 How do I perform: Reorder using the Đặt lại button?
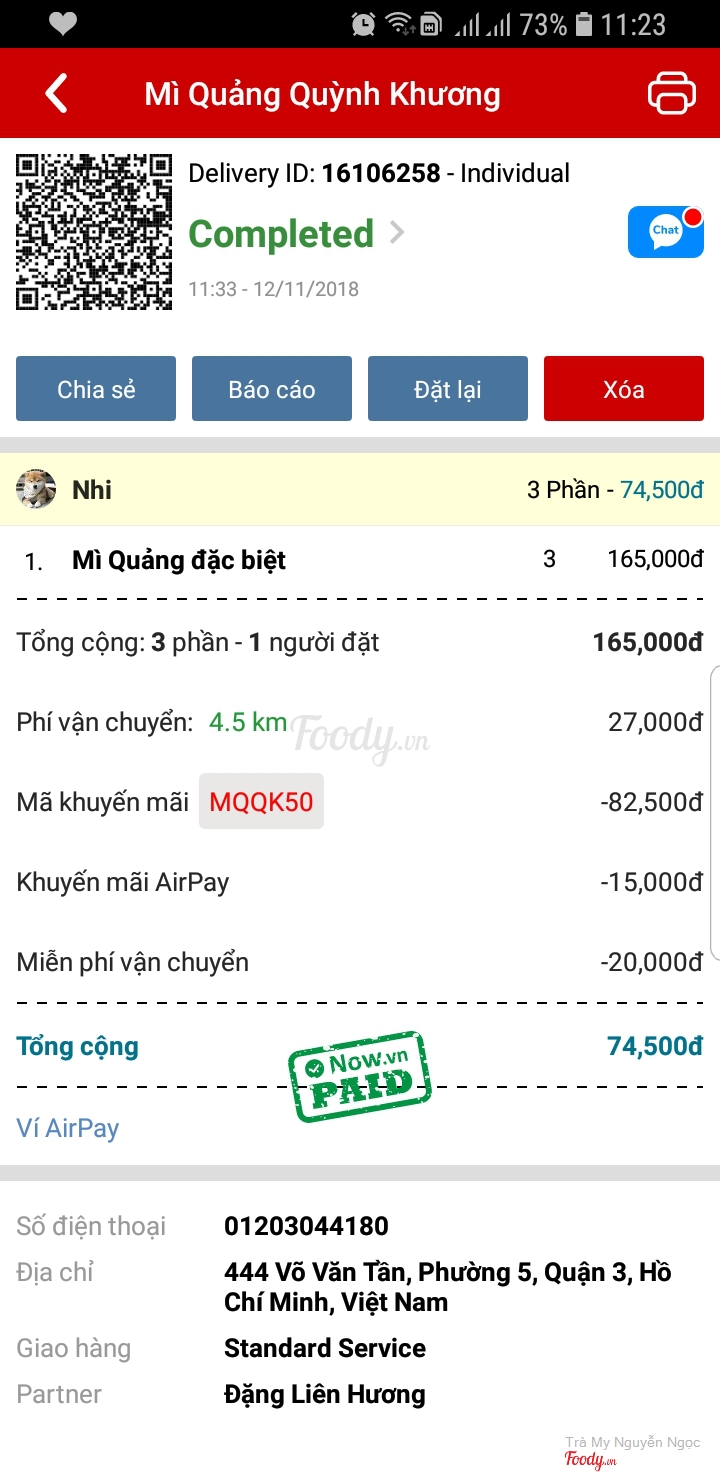pos(448,389)
